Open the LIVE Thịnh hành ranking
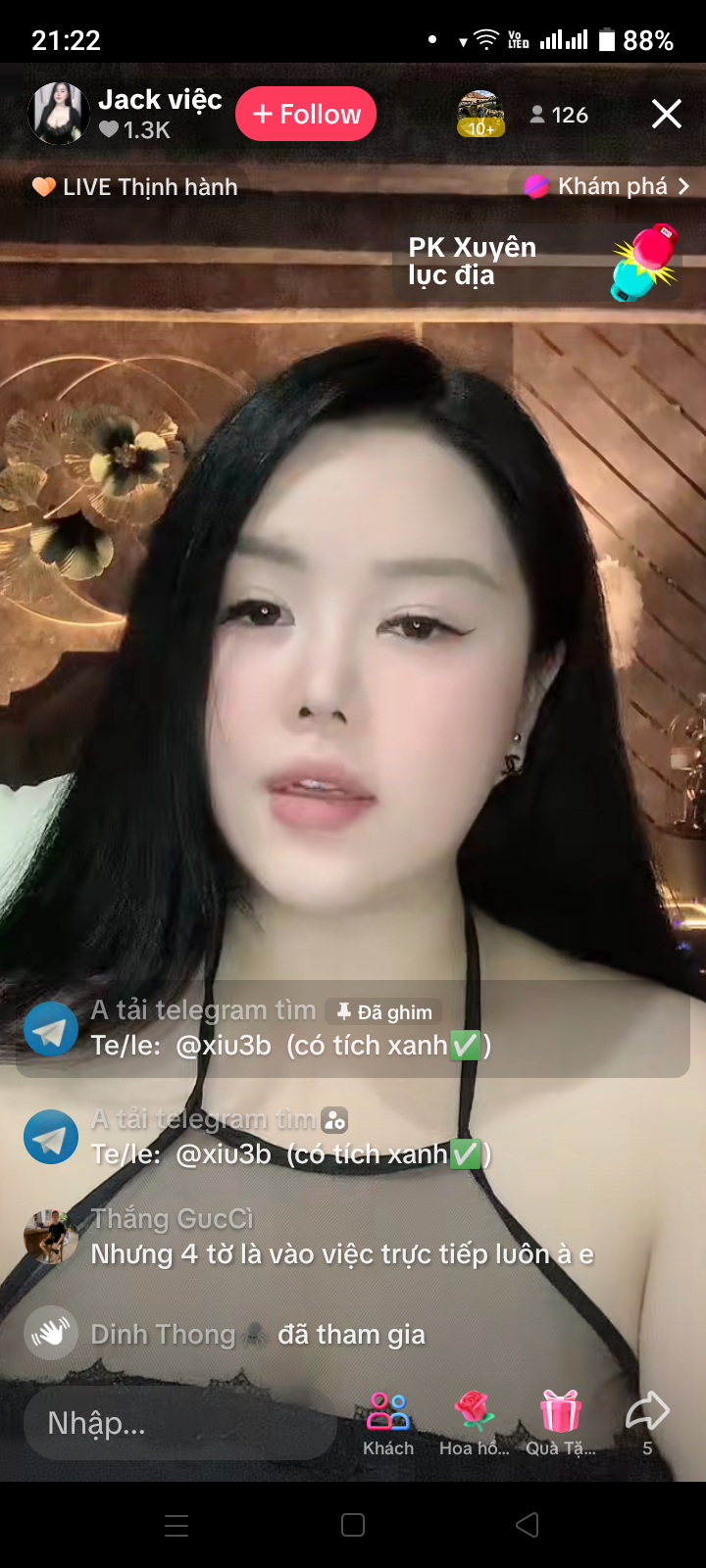The image size is (706, 1568). tap(135, 186)
